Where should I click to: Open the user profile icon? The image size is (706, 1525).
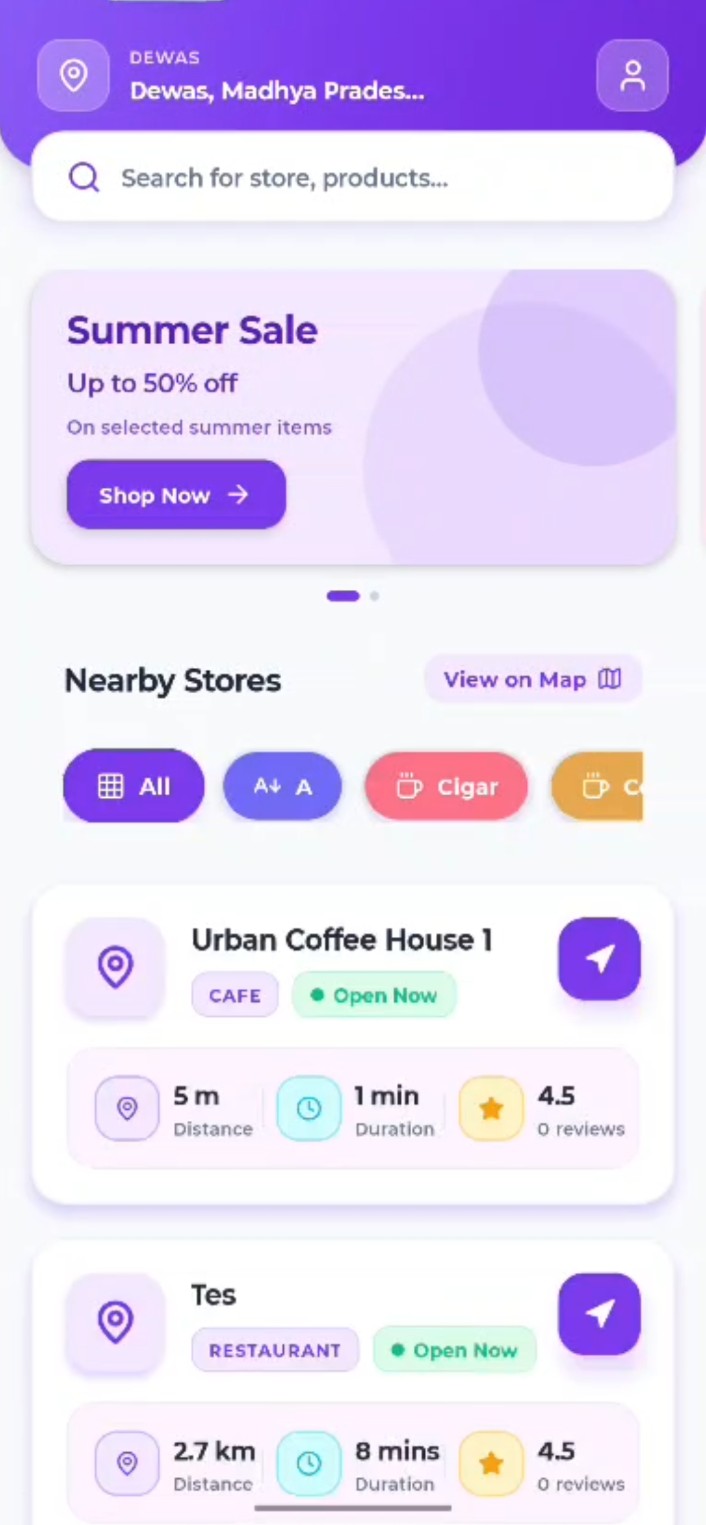pos(632,75)
